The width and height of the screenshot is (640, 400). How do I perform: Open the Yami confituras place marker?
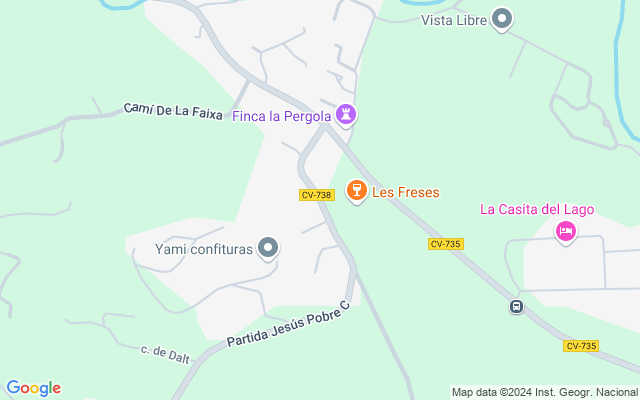(x=268, y=249)
